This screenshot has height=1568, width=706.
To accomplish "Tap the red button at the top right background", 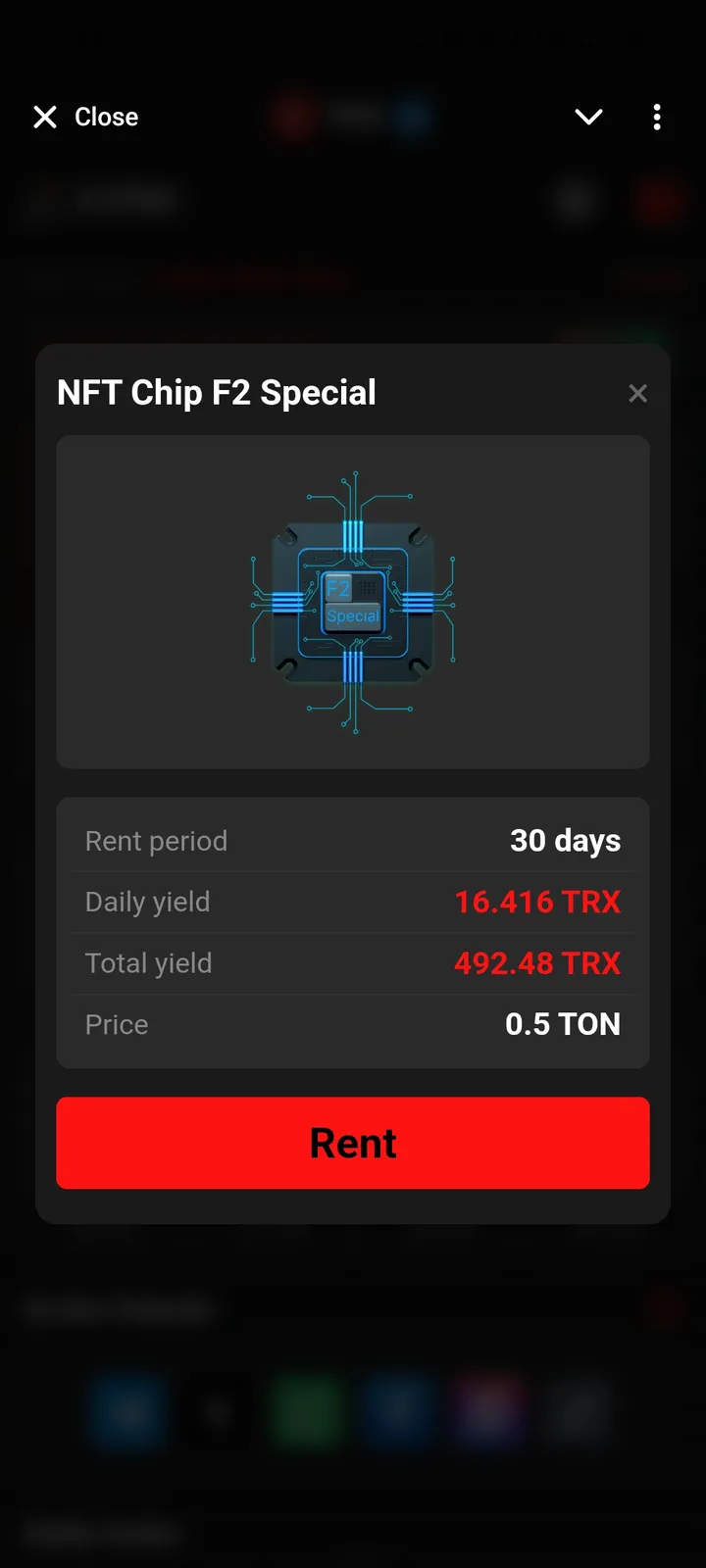I will [x=659, y=201].
